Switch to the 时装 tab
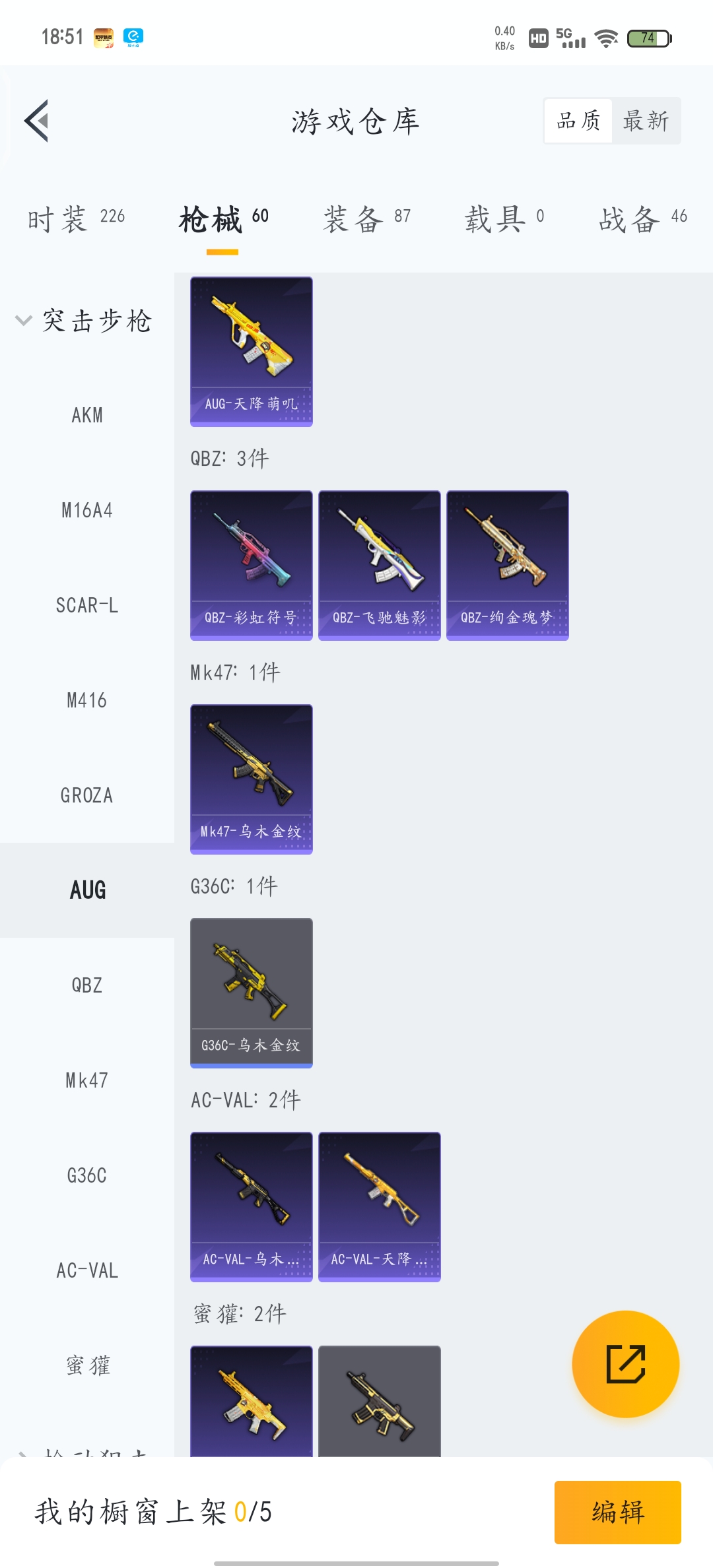Image resolution: width=713 pixels, height=1568 pixels. pos(77,219)
